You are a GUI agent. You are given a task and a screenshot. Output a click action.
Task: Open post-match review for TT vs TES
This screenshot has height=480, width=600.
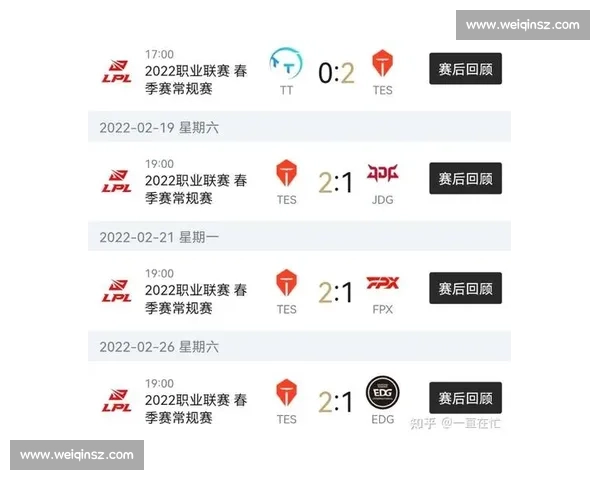click(x=465, y=69)
